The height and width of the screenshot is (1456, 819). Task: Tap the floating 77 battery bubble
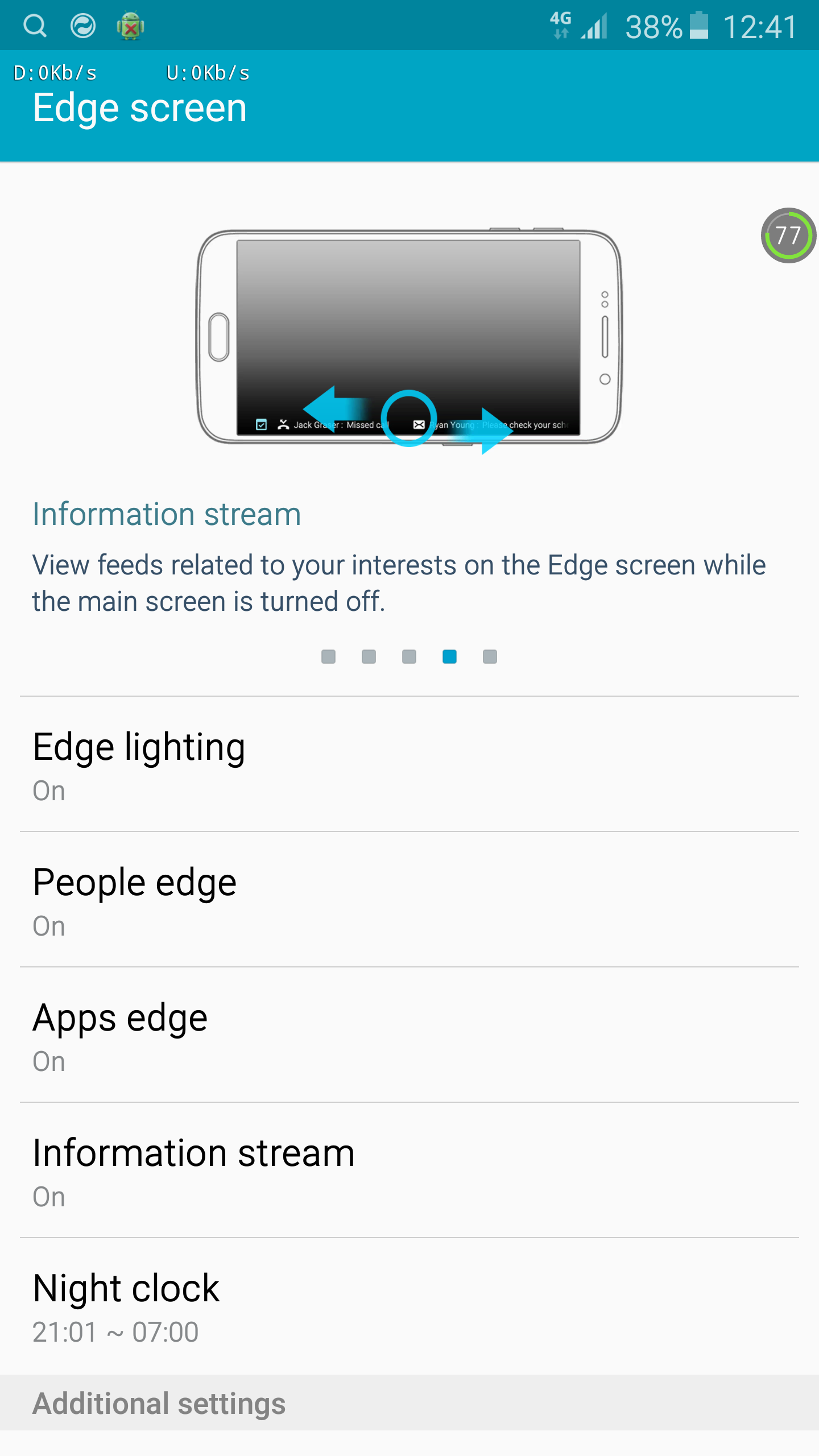tap(788, 235)
